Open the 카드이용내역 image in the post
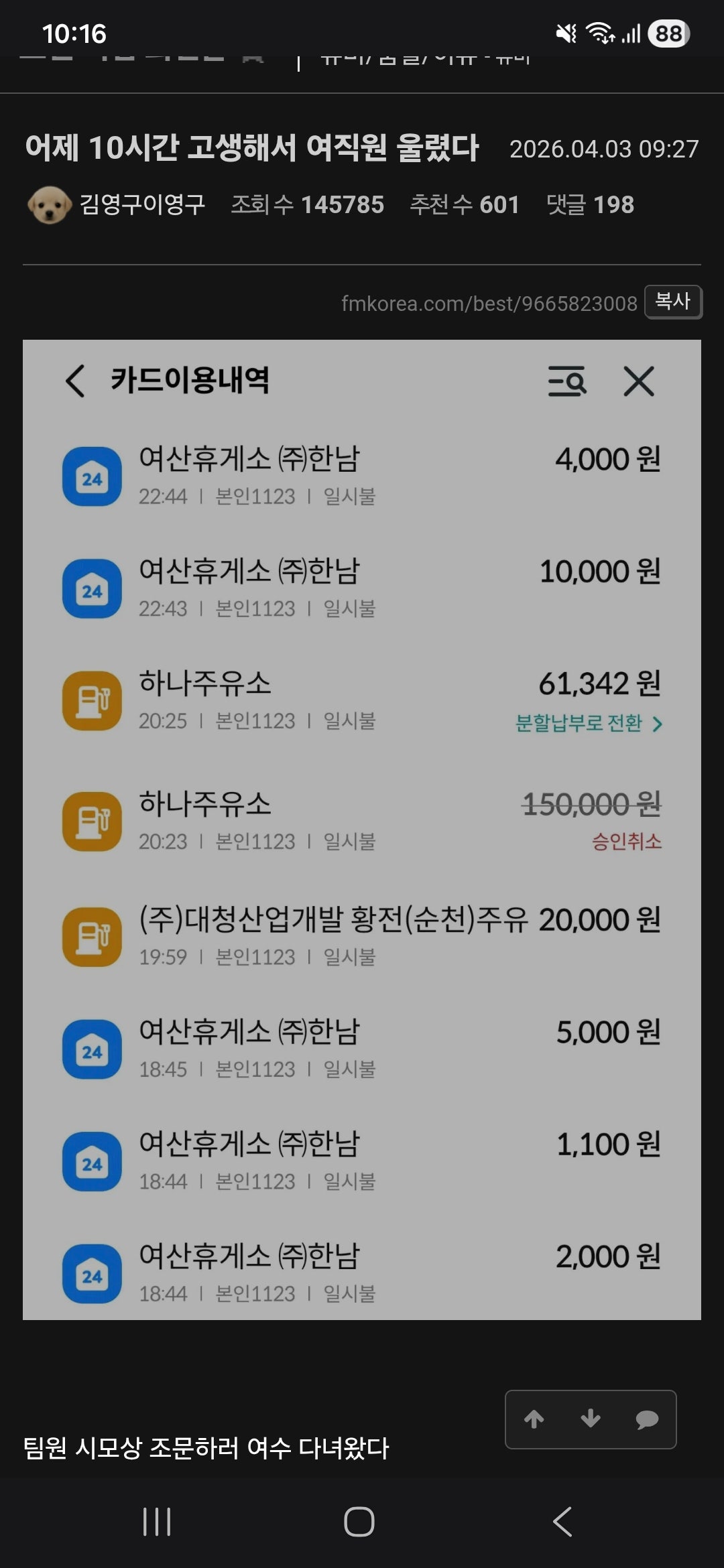Screen dimensions: 724x1568 coord(362,830)
